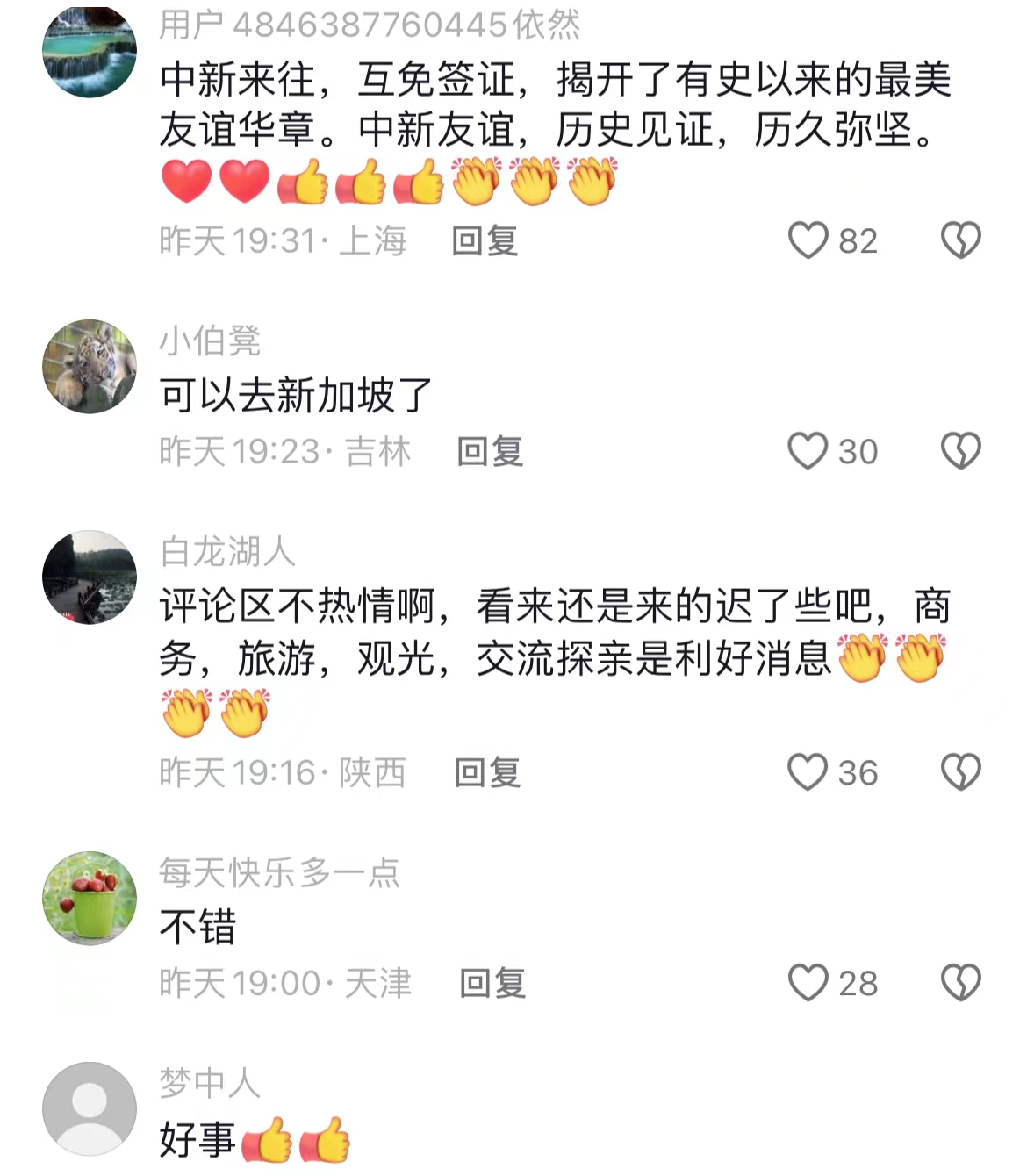The height and width of the screenshot is (1176, 1027).
Task: Reply to the comment from 上海
Action: tap(485, 240)
